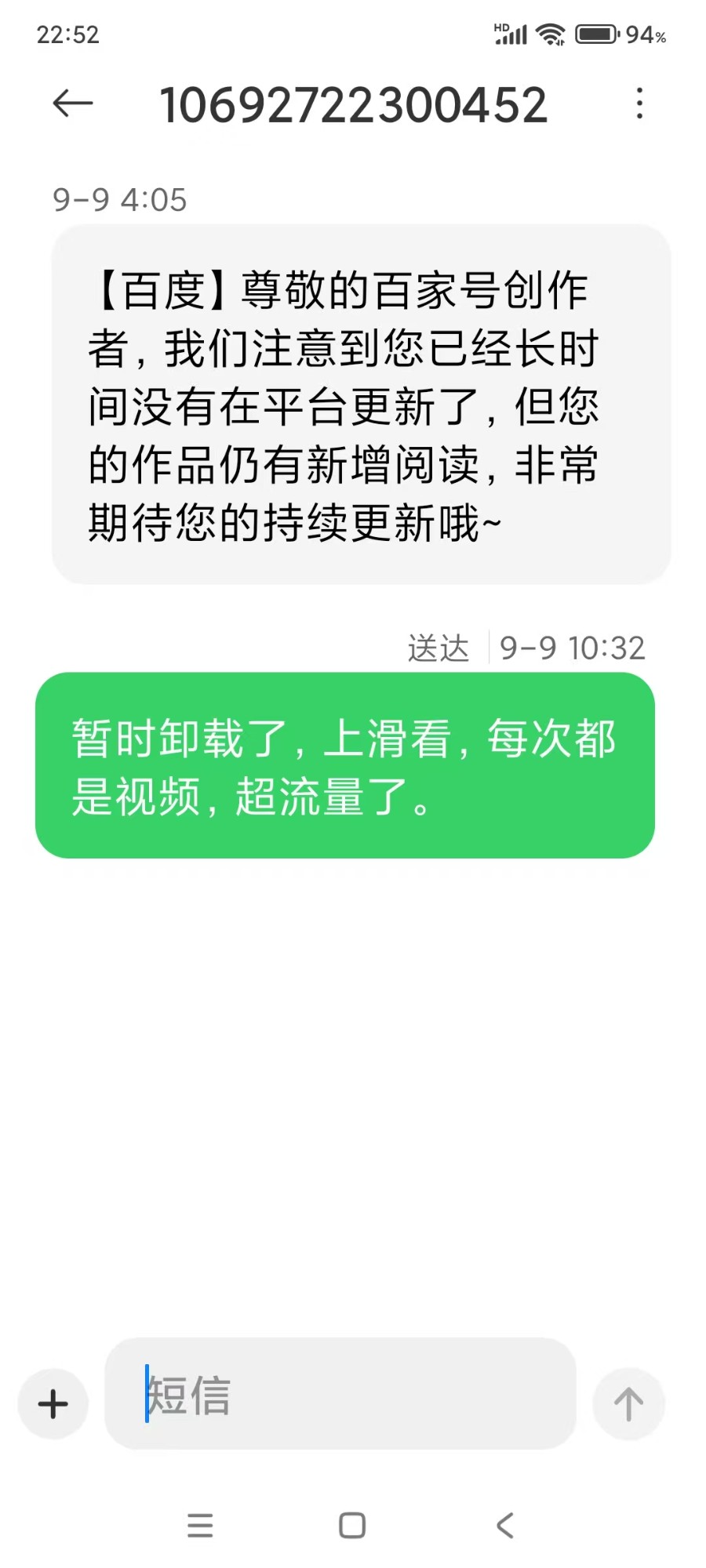Go back to the message list
Image resolution: width=706 pixels, height=1568 pixels.
[72, 103]
